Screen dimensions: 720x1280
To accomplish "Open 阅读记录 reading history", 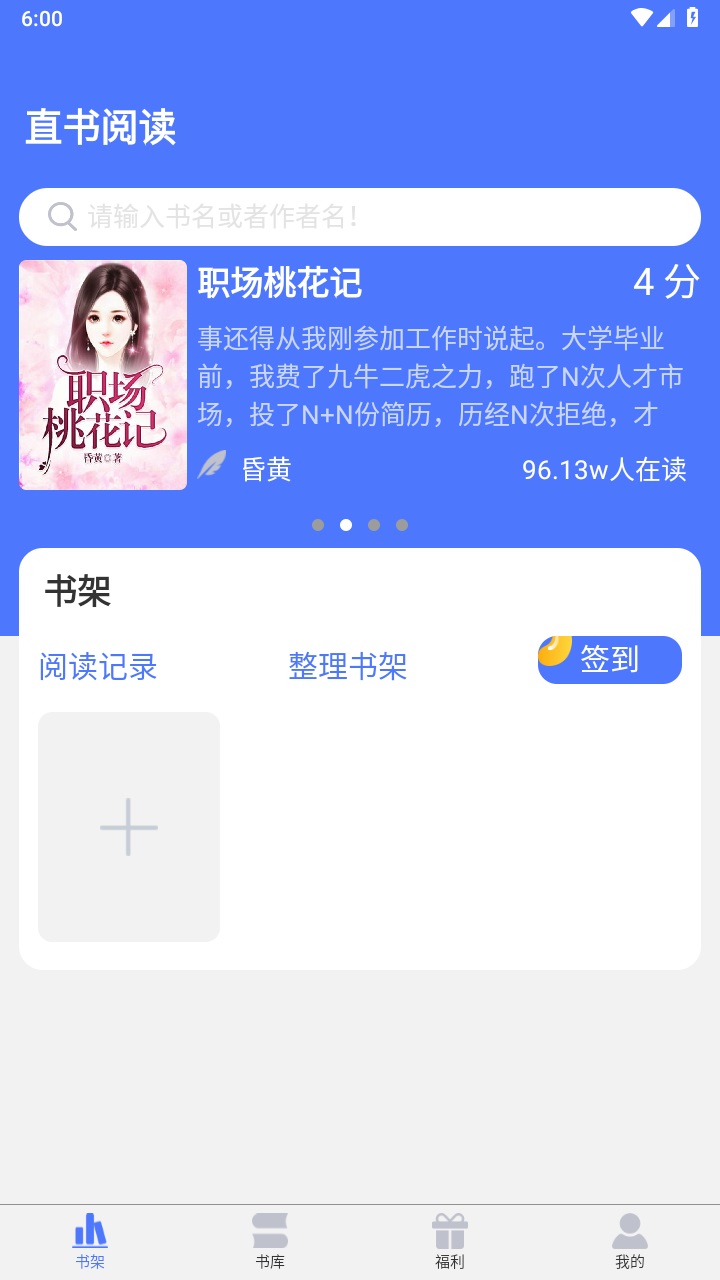I will pyautogui.click(x=97, y=667).
